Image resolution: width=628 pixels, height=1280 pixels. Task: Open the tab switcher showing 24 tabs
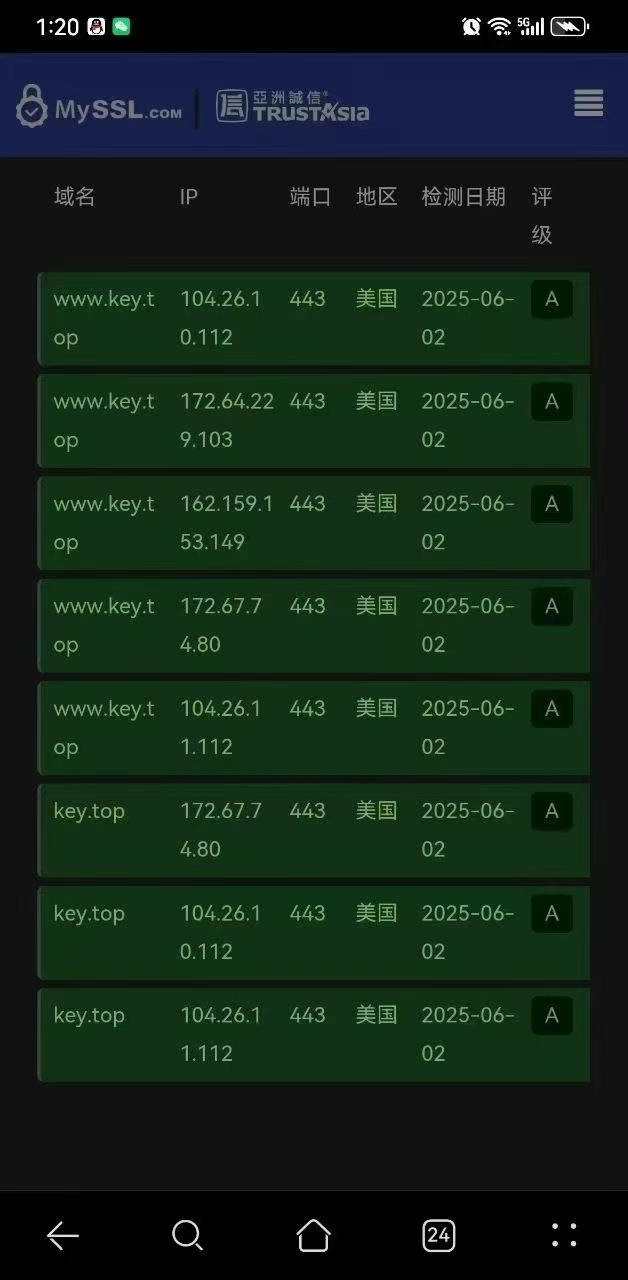point(438,1236)
